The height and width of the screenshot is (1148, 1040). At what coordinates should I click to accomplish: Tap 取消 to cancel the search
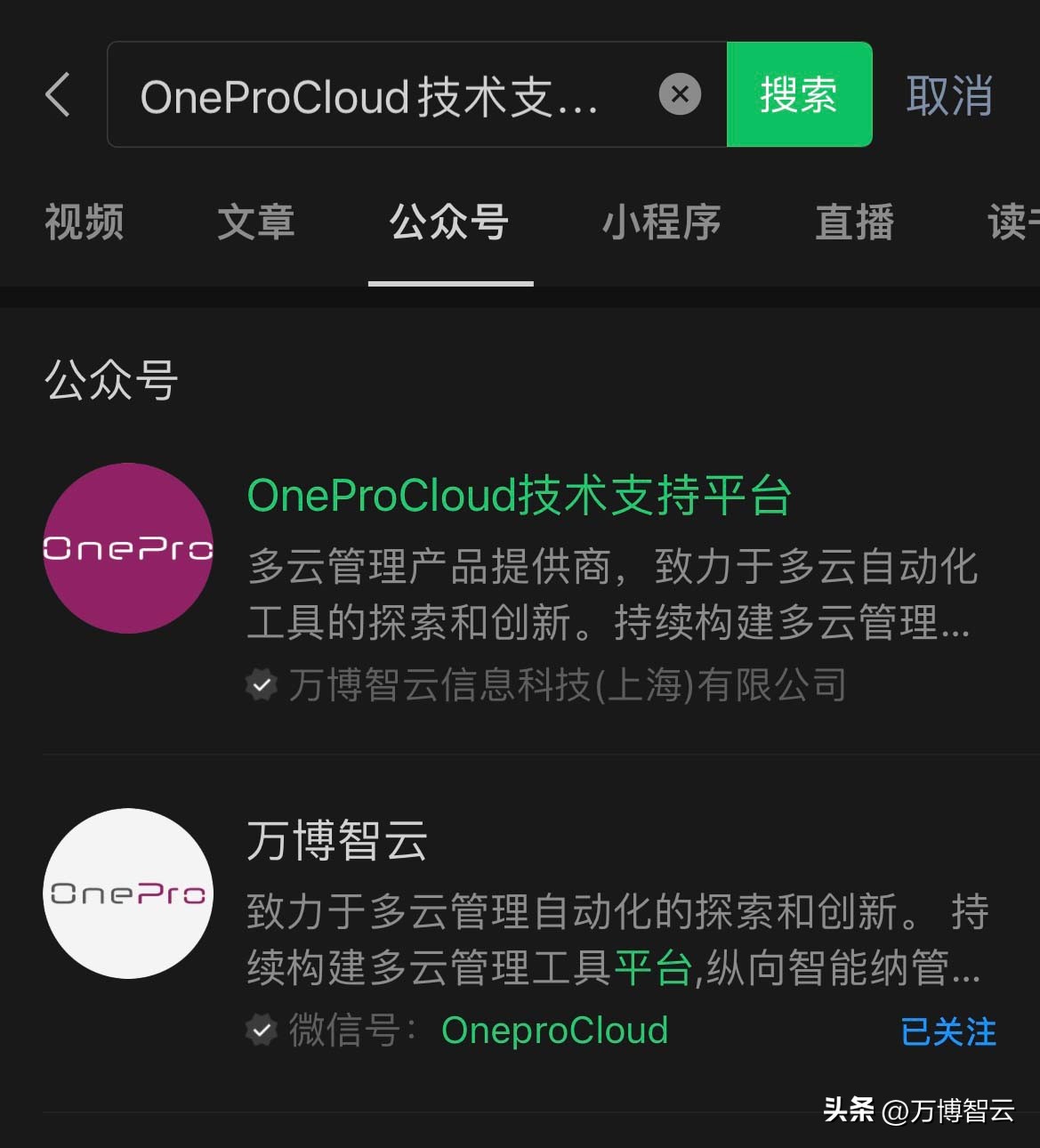point(949,94)
